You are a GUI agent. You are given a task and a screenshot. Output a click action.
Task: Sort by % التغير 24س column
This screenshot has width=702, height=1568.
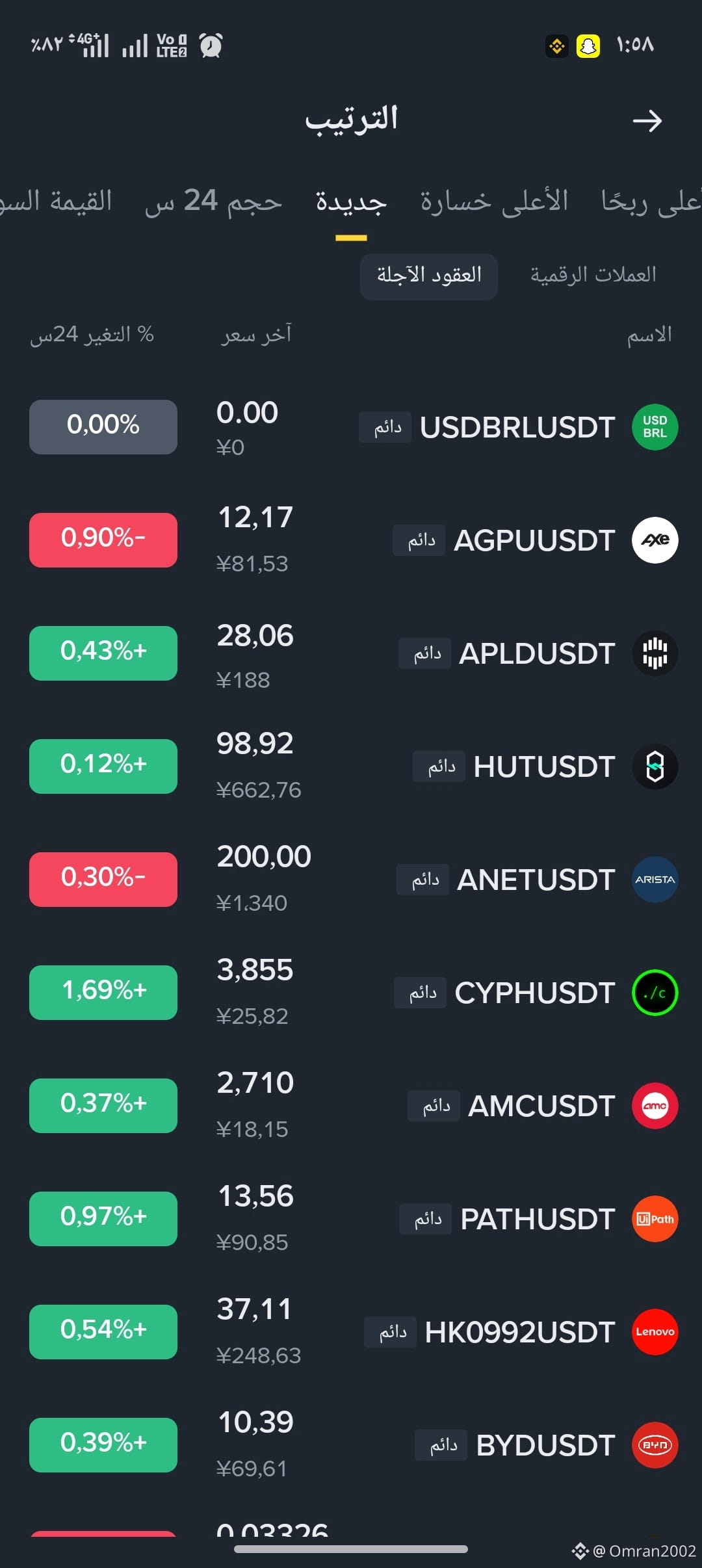point(92,335)
